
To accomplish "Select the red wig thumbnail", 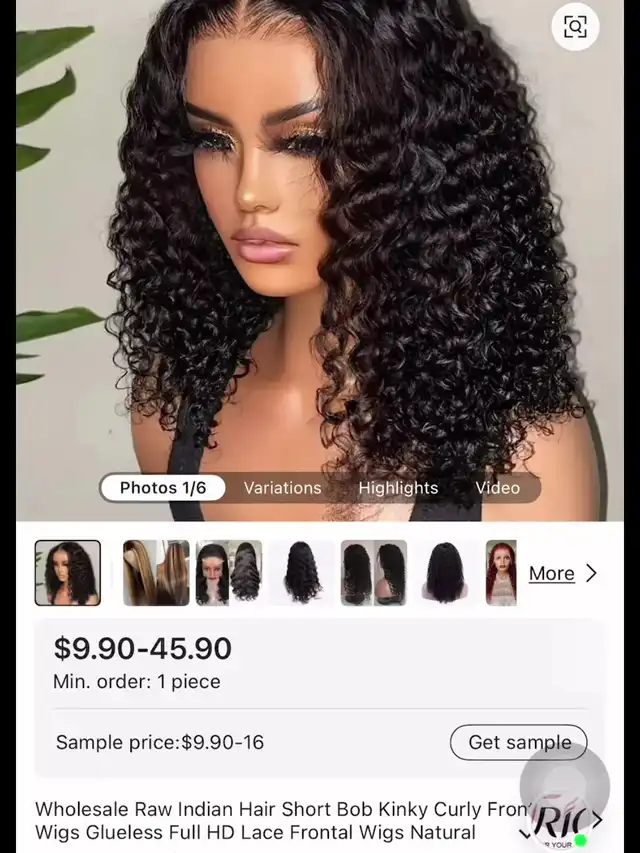I will pyautogui.click(x=501, y=573).
